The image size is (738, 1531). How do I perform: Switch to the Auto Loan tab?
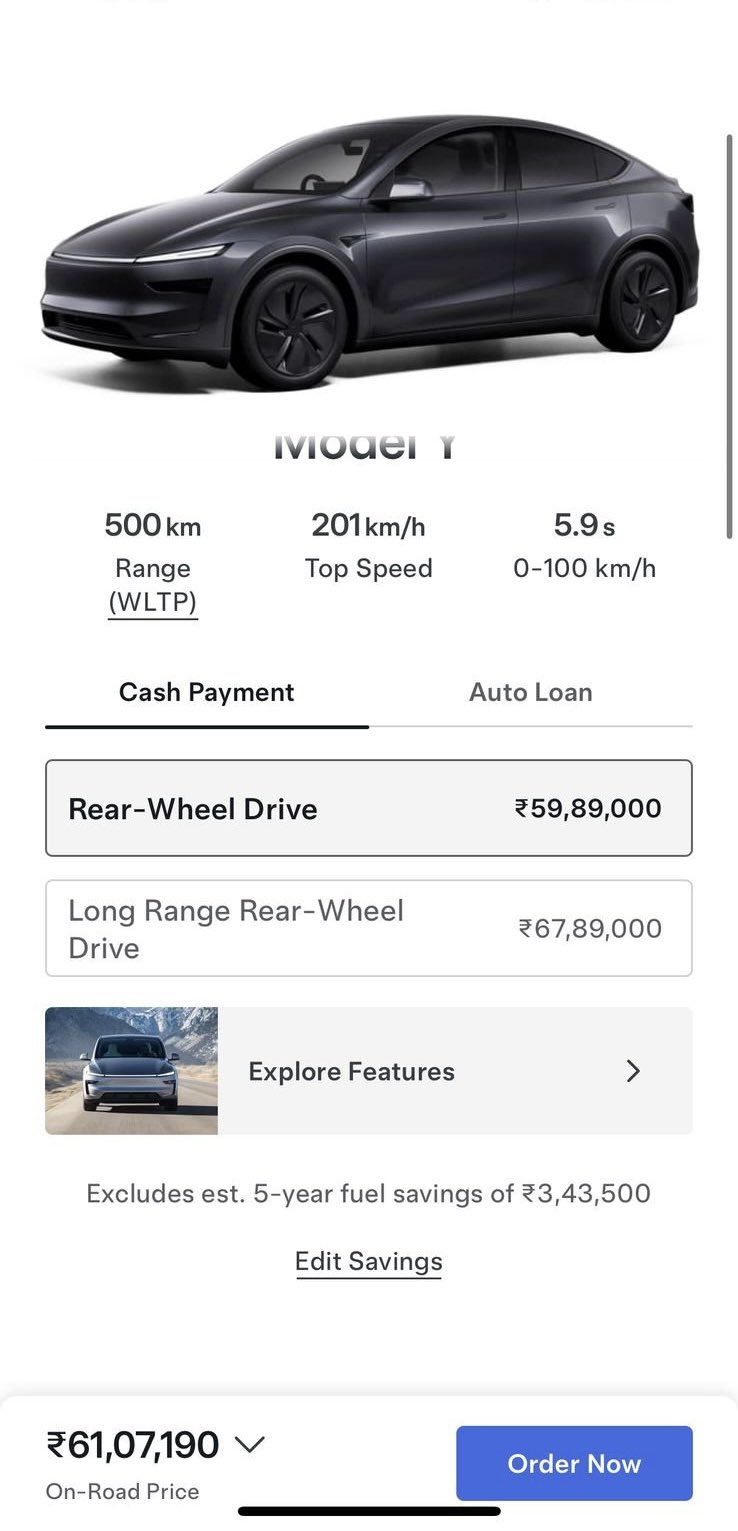tap(530, 692)
